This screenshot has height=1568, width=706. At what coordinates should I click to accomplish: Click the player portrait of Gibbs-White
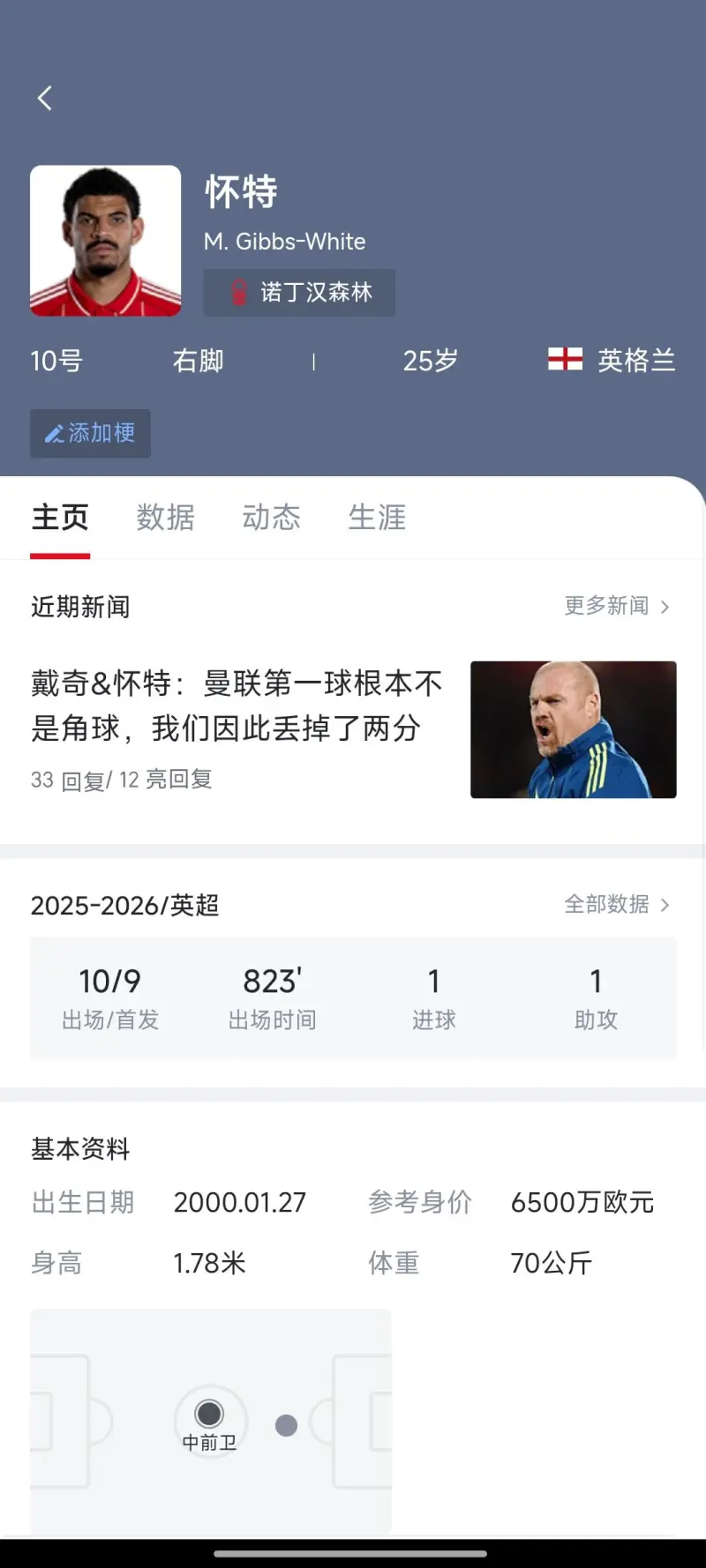[105, 240]
